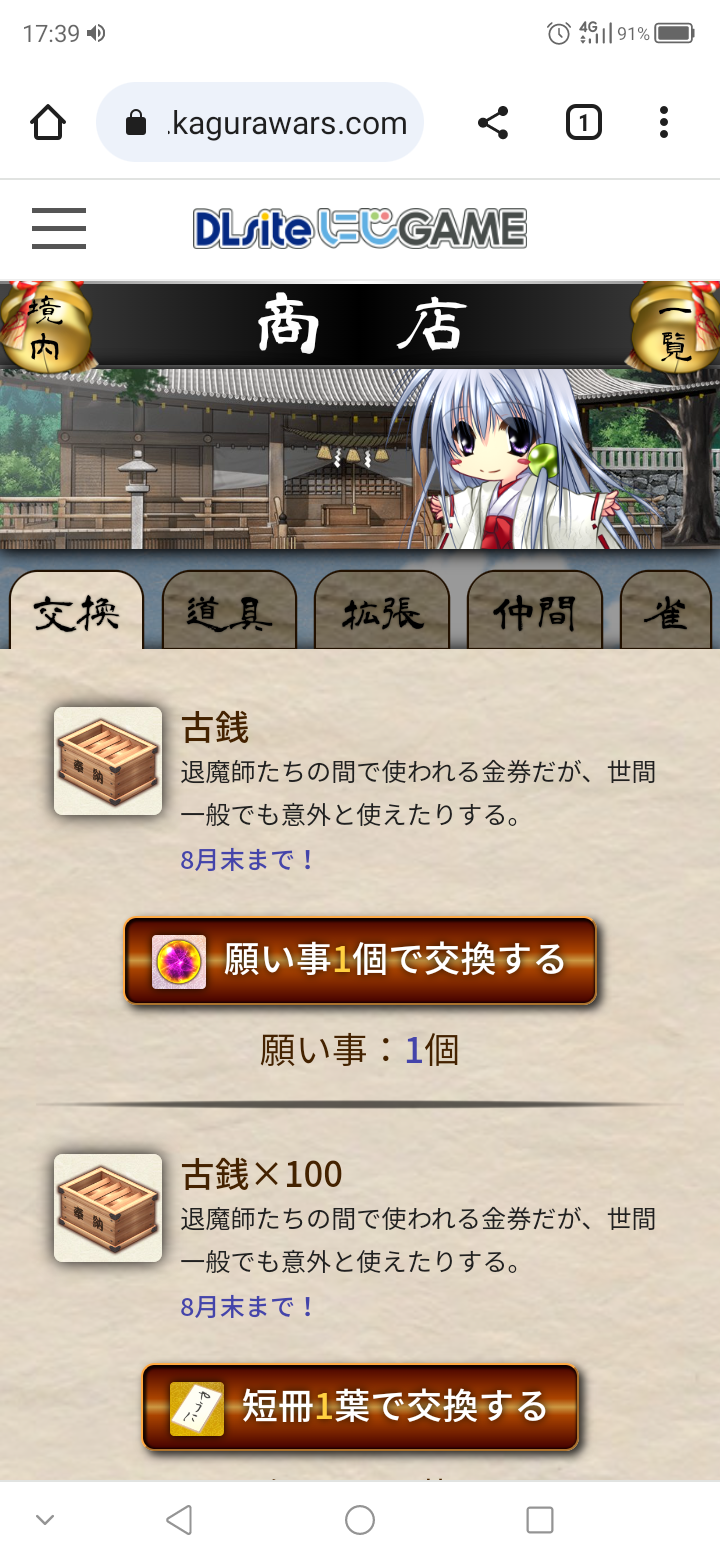Open the hamburger drawer menu
The image size is (720, 1560).
coord(59,228)
